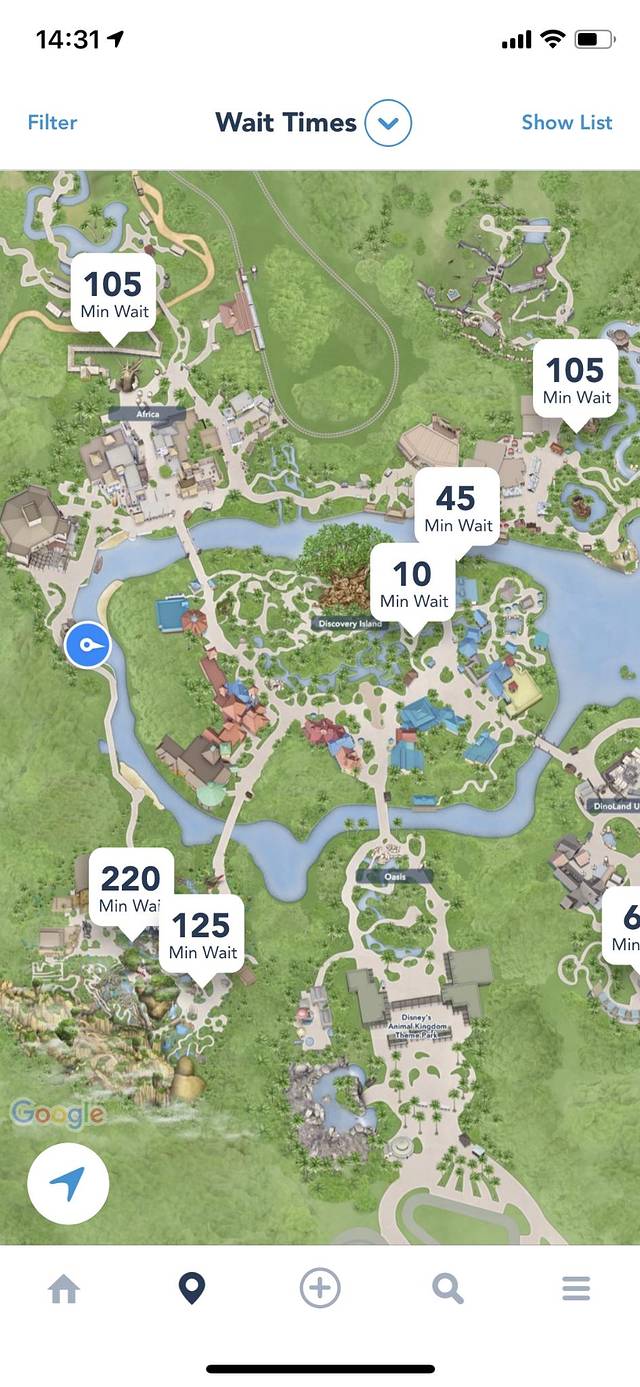Image resolution: width=640 pixels, height=1387 pixels.
Task: Switch to Show List view
Action: pos(566,122)
